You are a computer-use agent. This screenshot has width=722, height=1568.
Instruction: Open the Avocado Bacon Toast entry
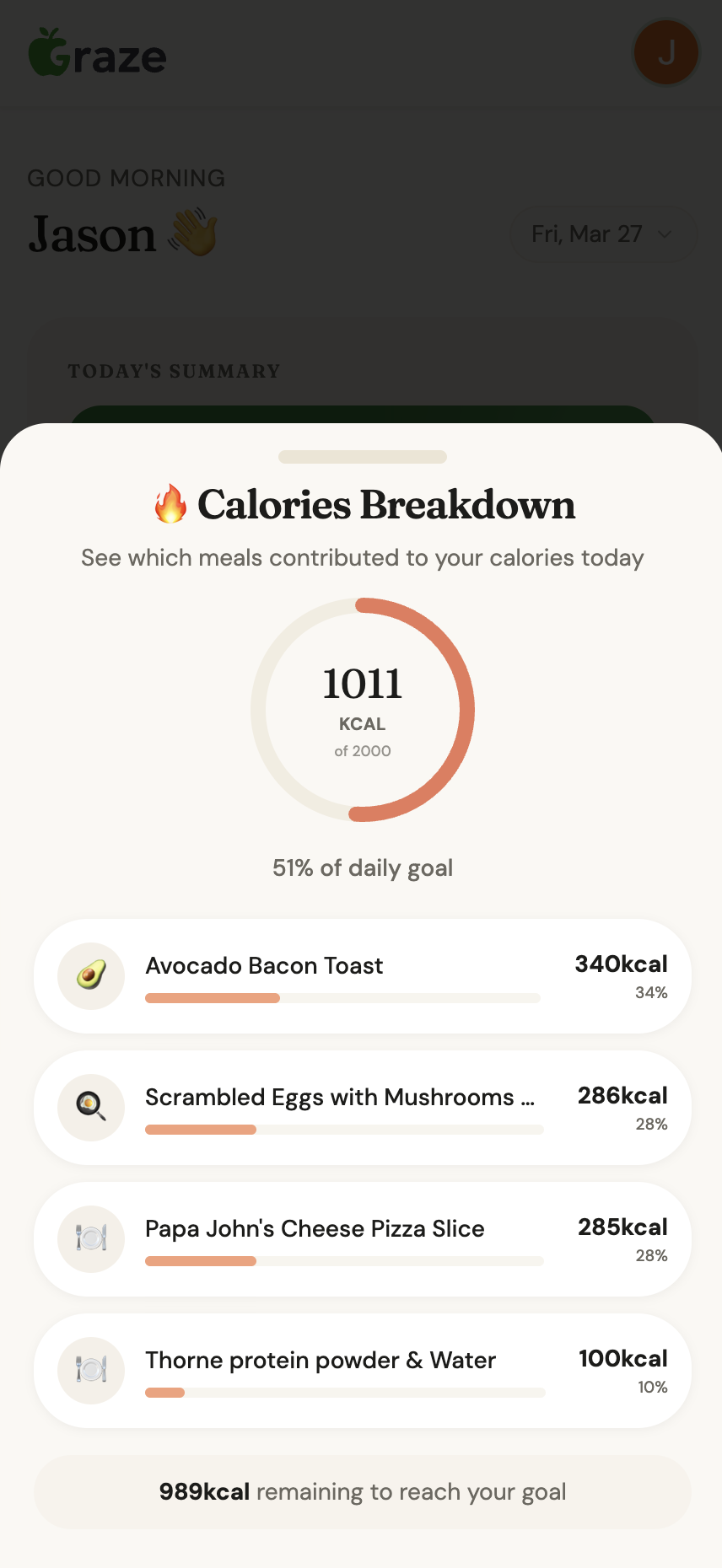coord(363,976)
